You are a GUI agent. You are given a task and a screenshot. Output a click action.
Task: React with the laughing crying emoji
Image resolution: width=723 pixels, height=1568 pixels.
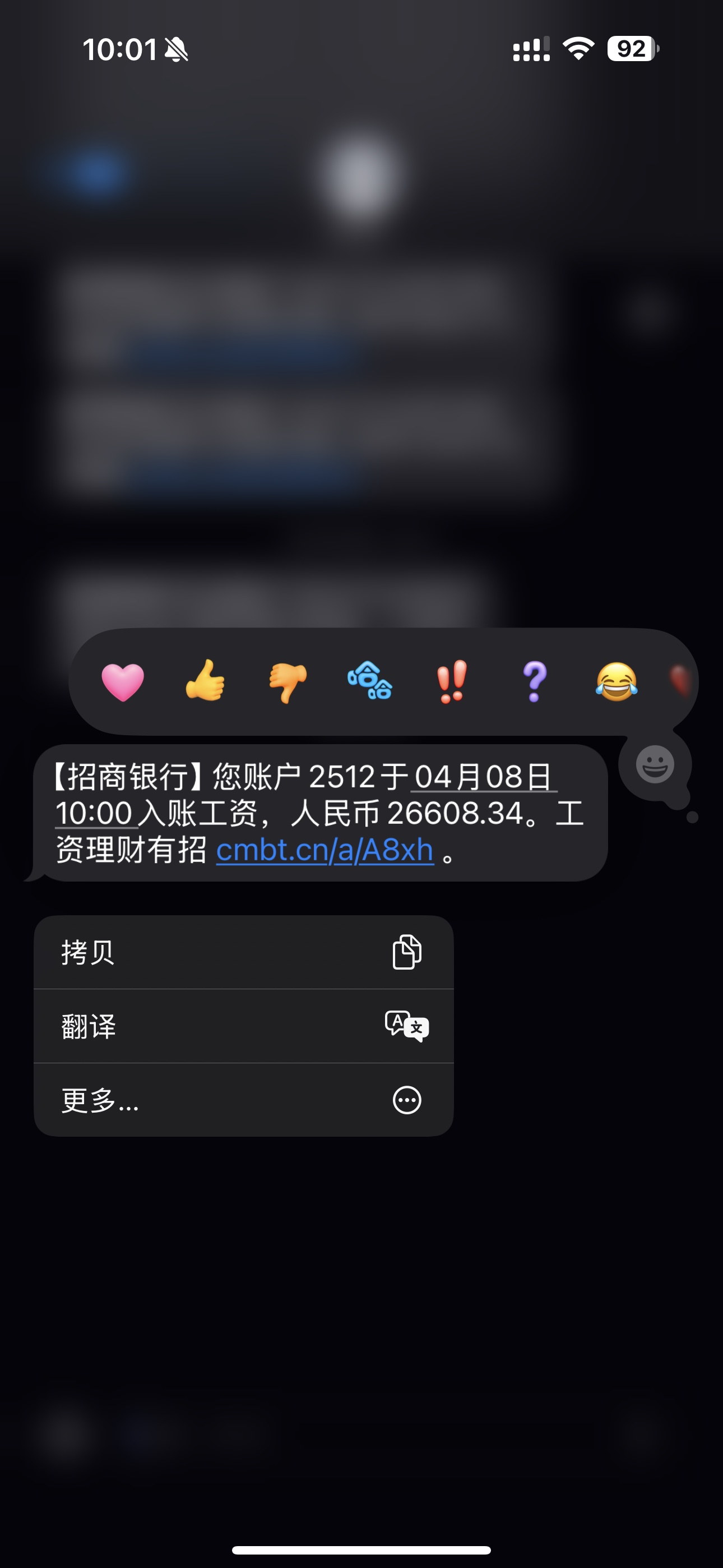[x=617, y=681]
